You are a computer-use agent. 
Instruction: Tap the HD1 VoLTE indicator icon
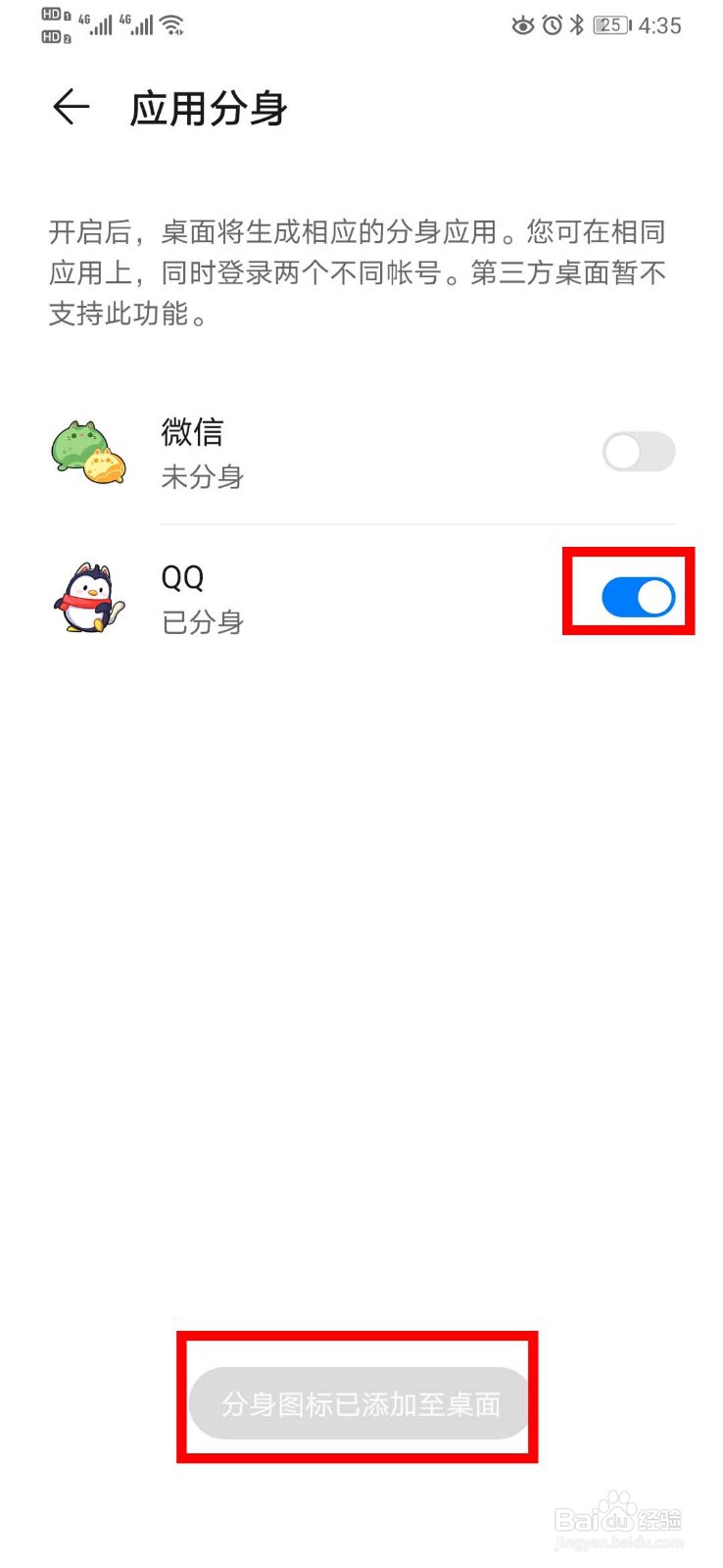click(x=54, y=16)
